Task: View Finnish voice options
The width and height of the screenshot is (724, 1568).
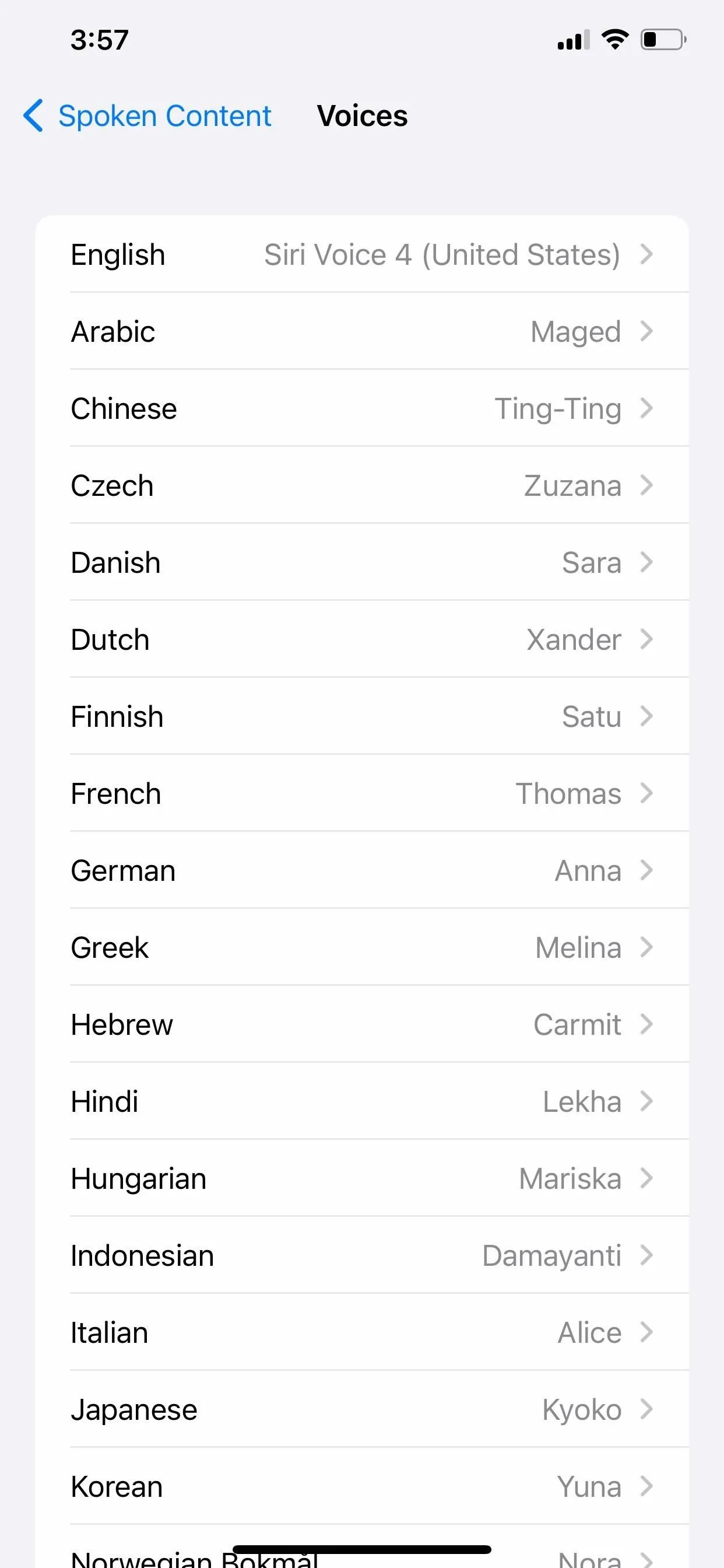Action: coord(362,716)
